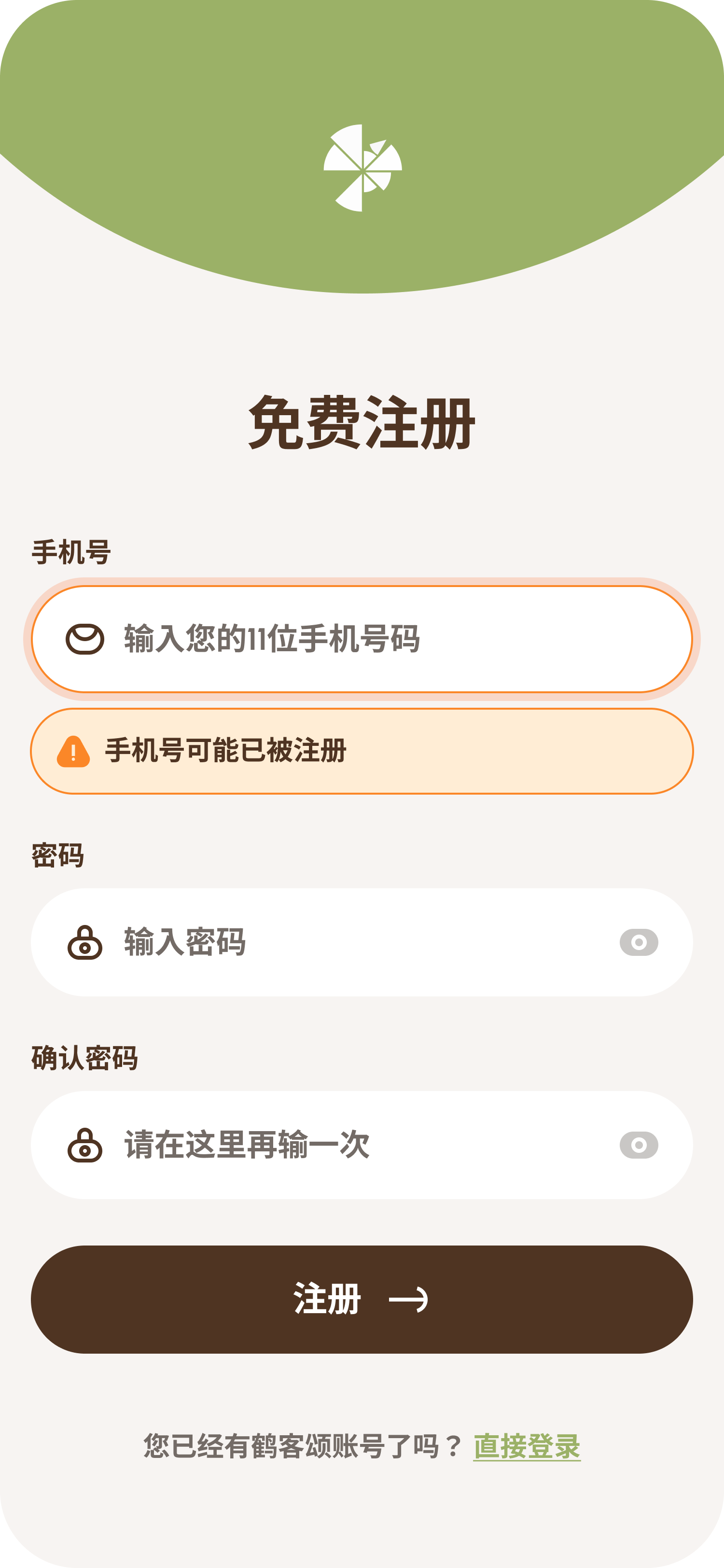Reveal the confirm password text
The width and height of the screenshot is (724, 1568).
click(x=639, y=1145)
